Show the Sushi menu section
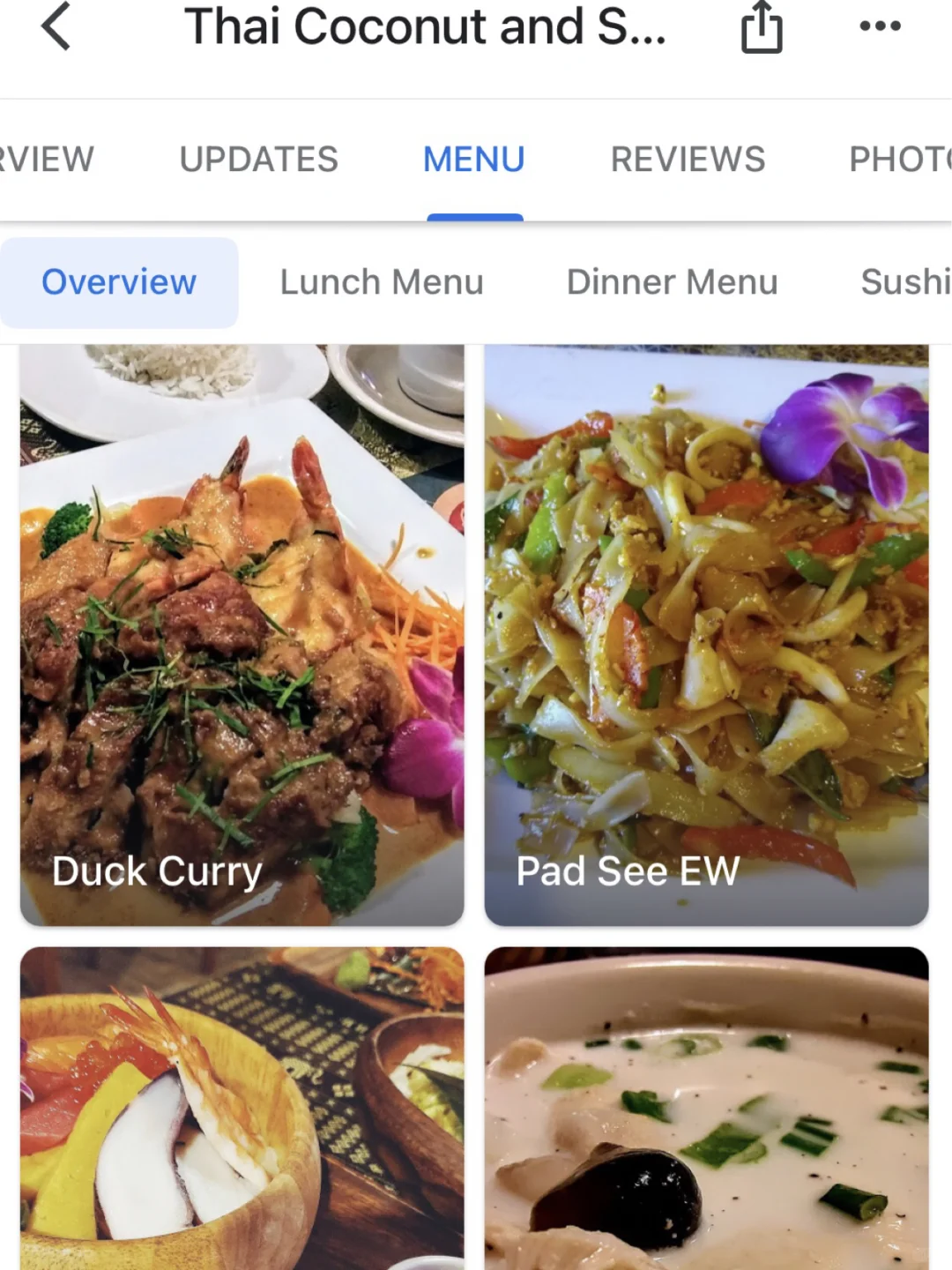 [x=905, y=282]
